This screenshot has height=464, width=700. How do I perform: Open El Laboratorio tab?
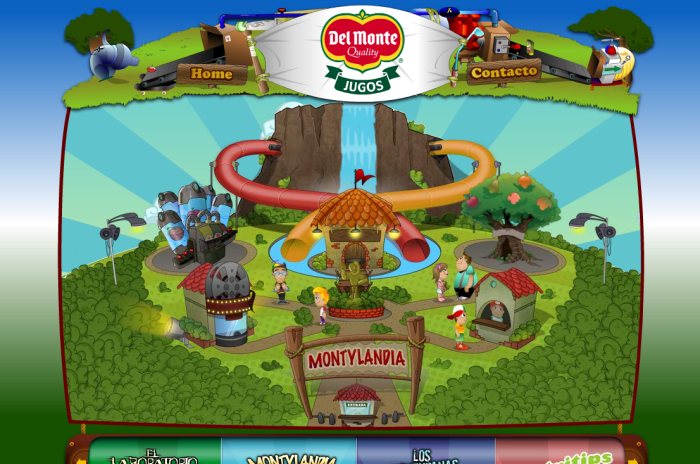[x=155, y=453]
